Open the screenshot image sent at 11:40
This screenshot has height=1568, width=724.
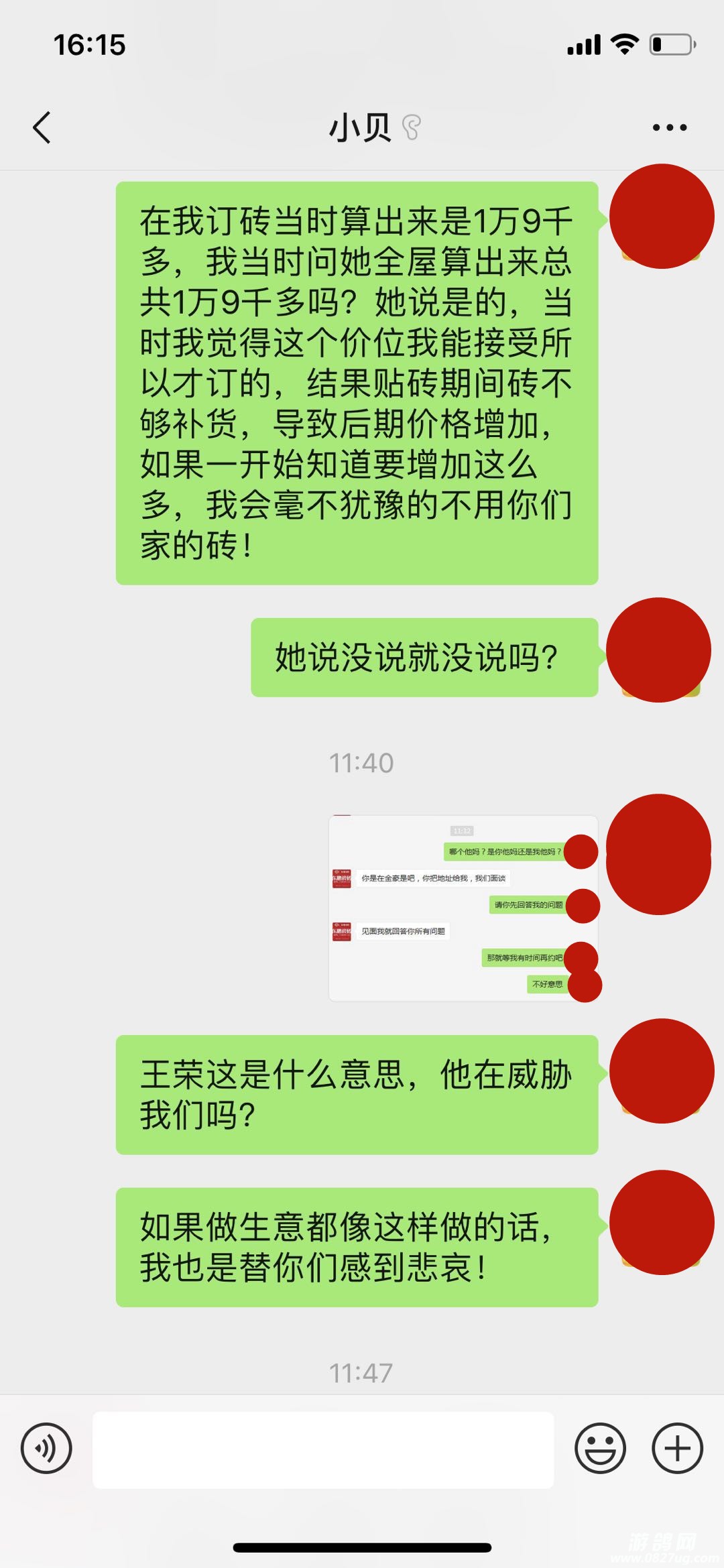click(x=463, y=908)
